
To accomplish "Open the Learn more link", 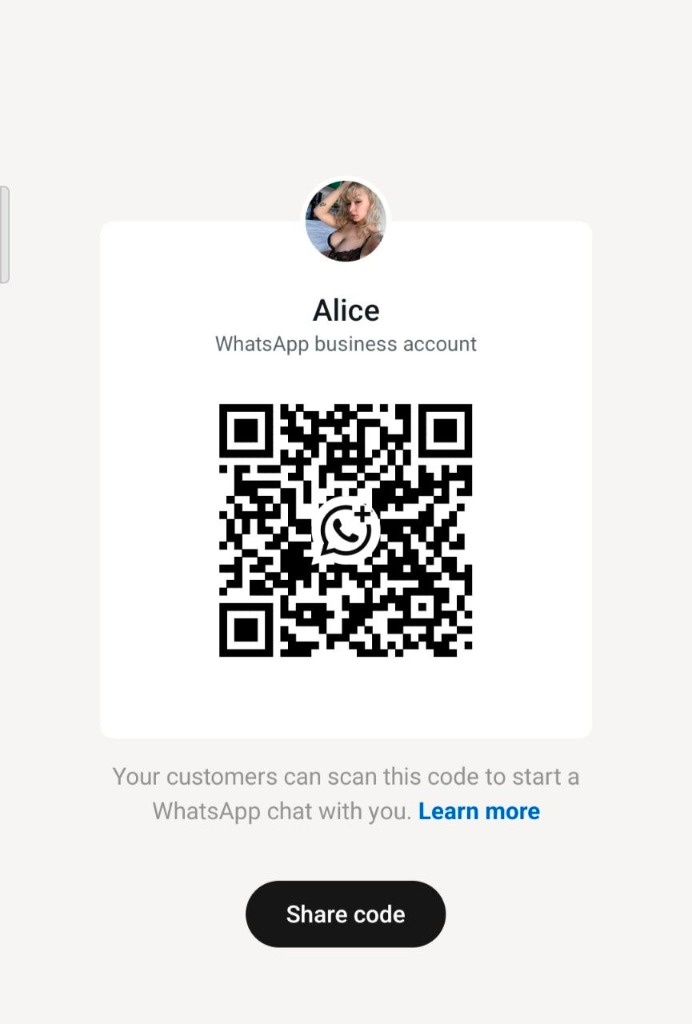I will coord(479,811).
